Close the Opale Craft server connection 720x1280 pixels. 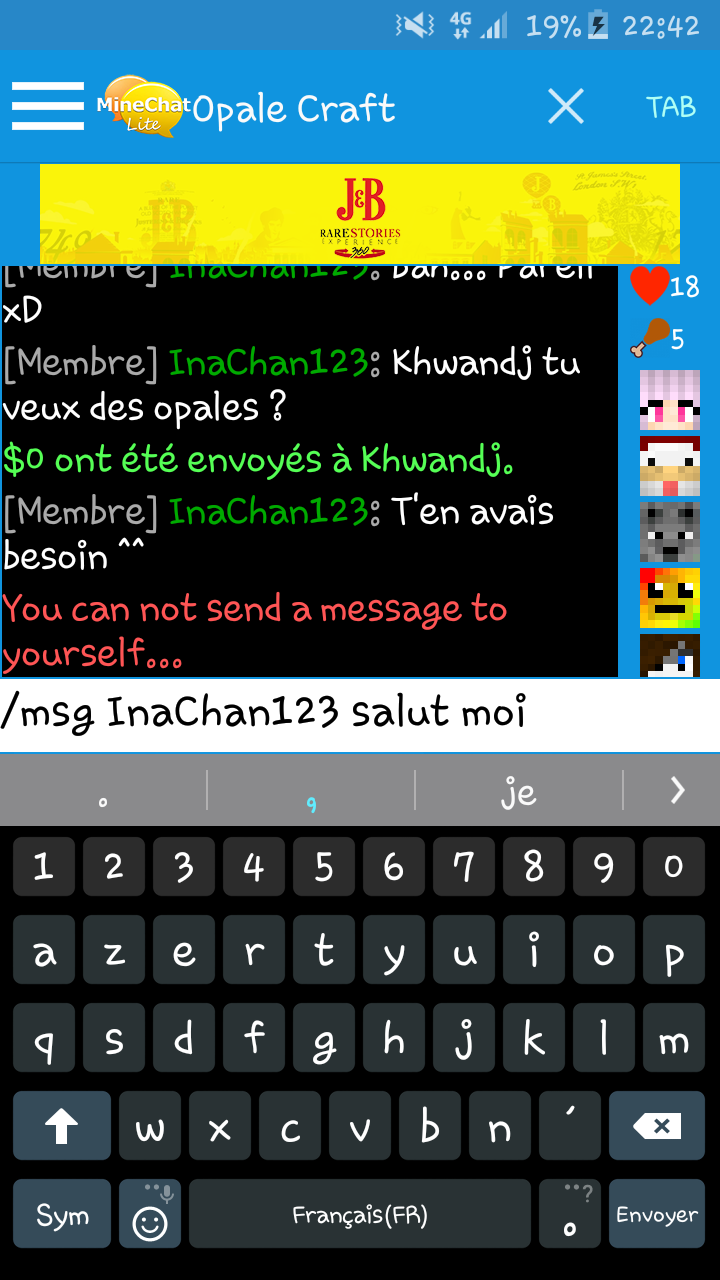click(566, 106)
